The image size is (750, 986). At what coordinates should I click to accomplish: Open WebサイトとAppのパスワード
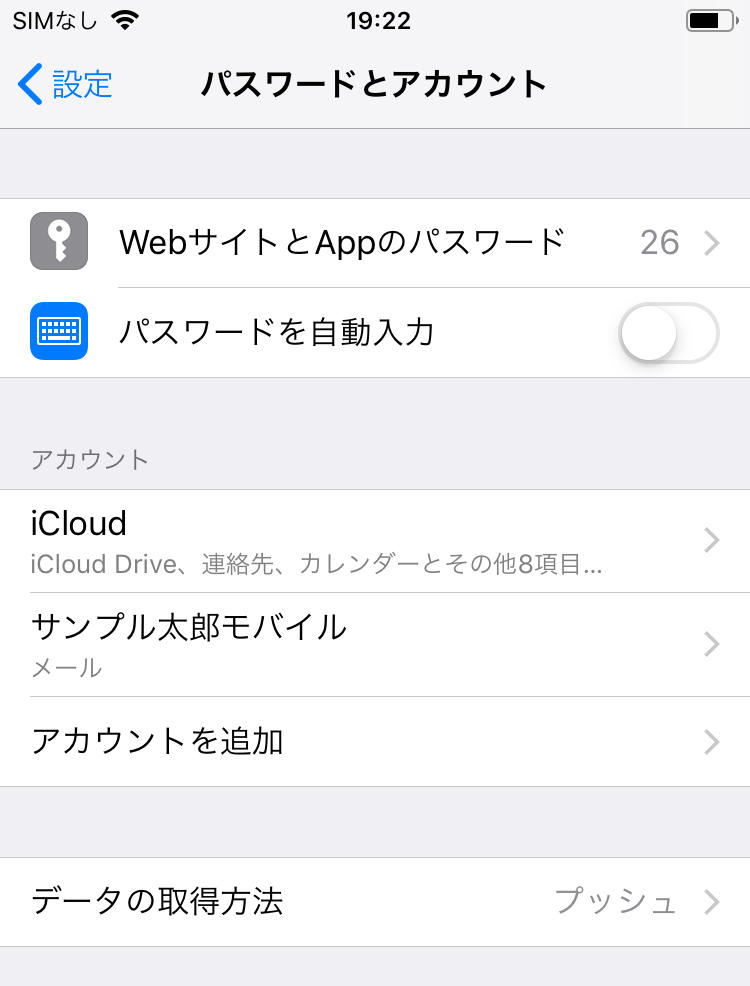[x=375, y=242]
